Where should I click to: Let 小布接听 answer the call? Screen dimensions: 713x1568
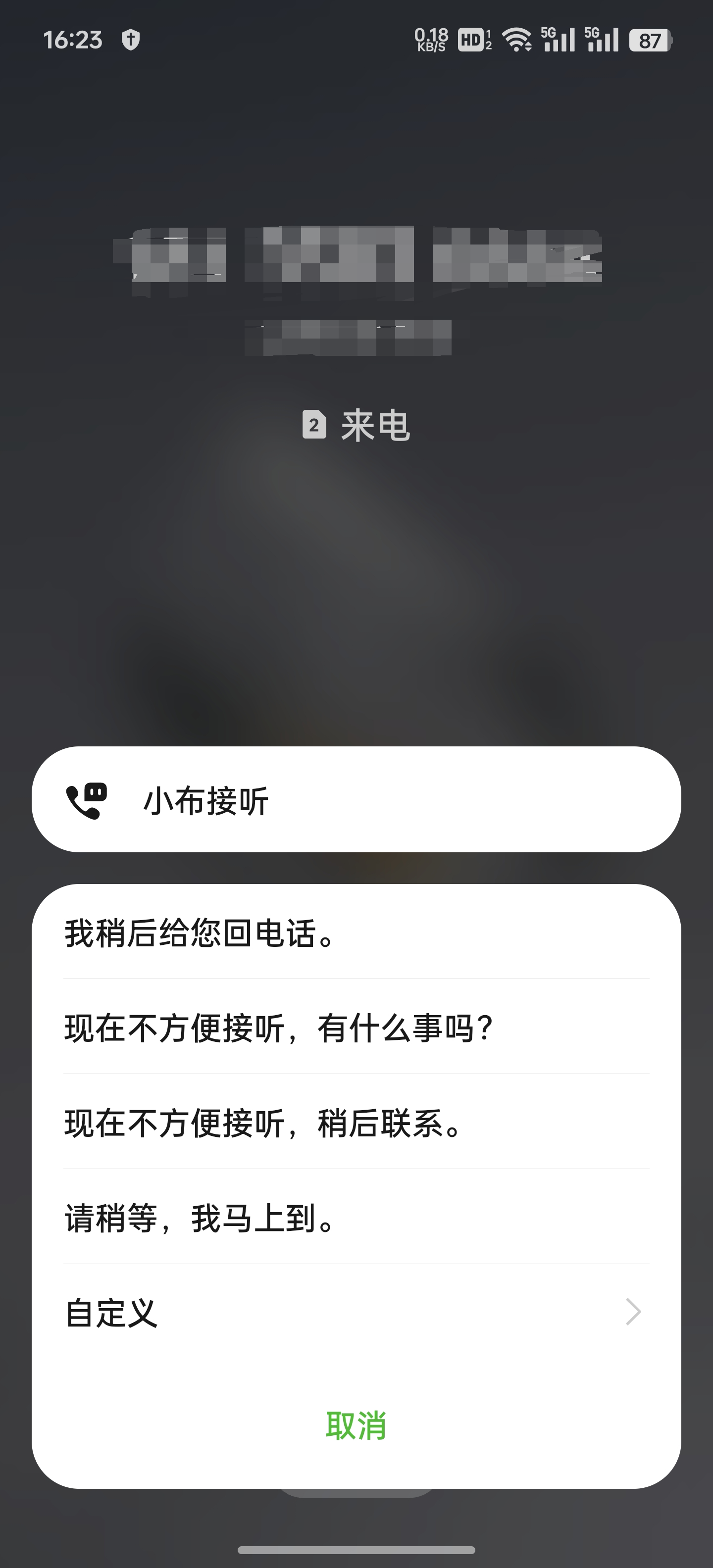(x=356, y=800)
